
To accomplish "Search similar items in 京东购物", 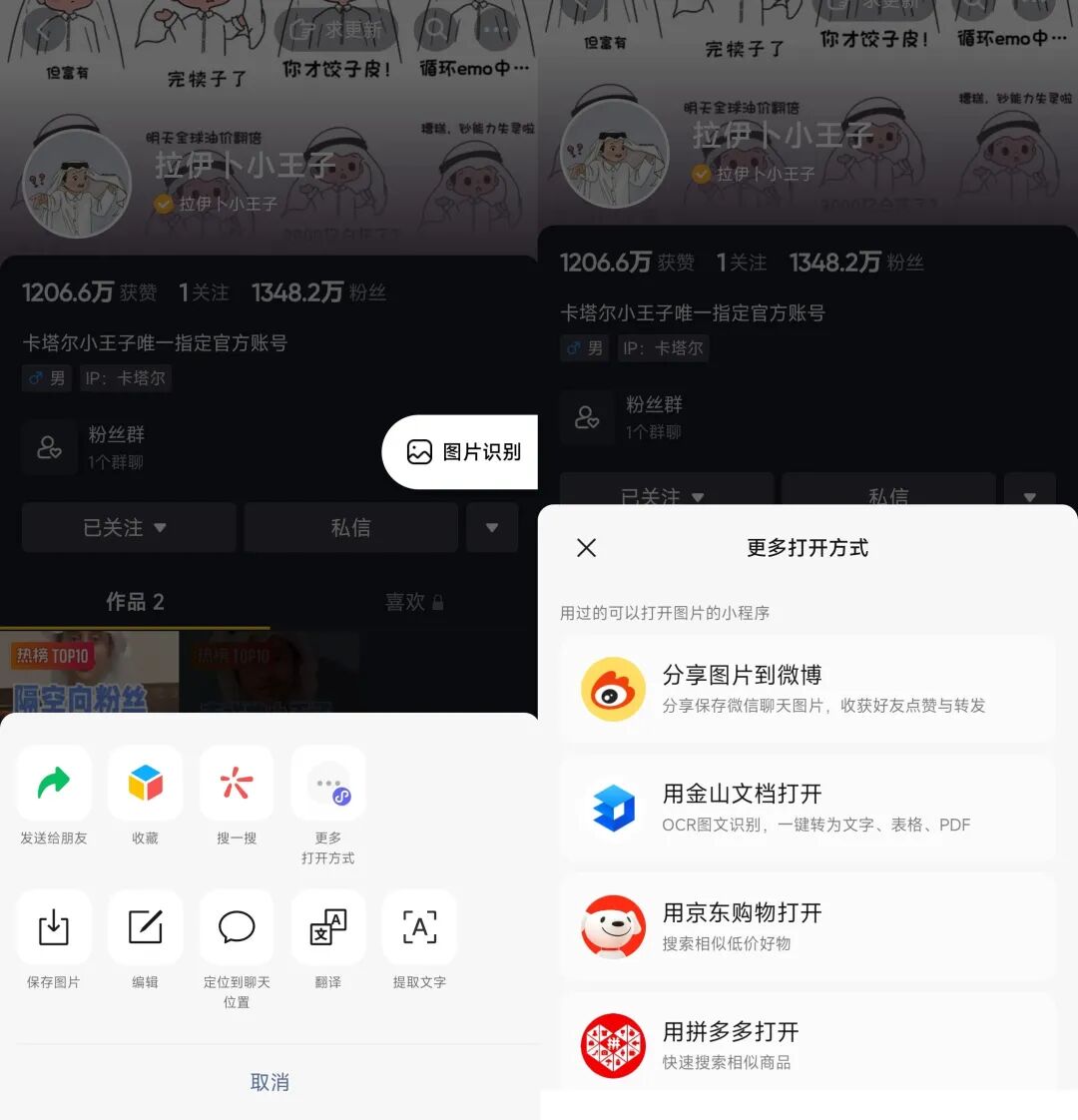I will pos(613,925).
